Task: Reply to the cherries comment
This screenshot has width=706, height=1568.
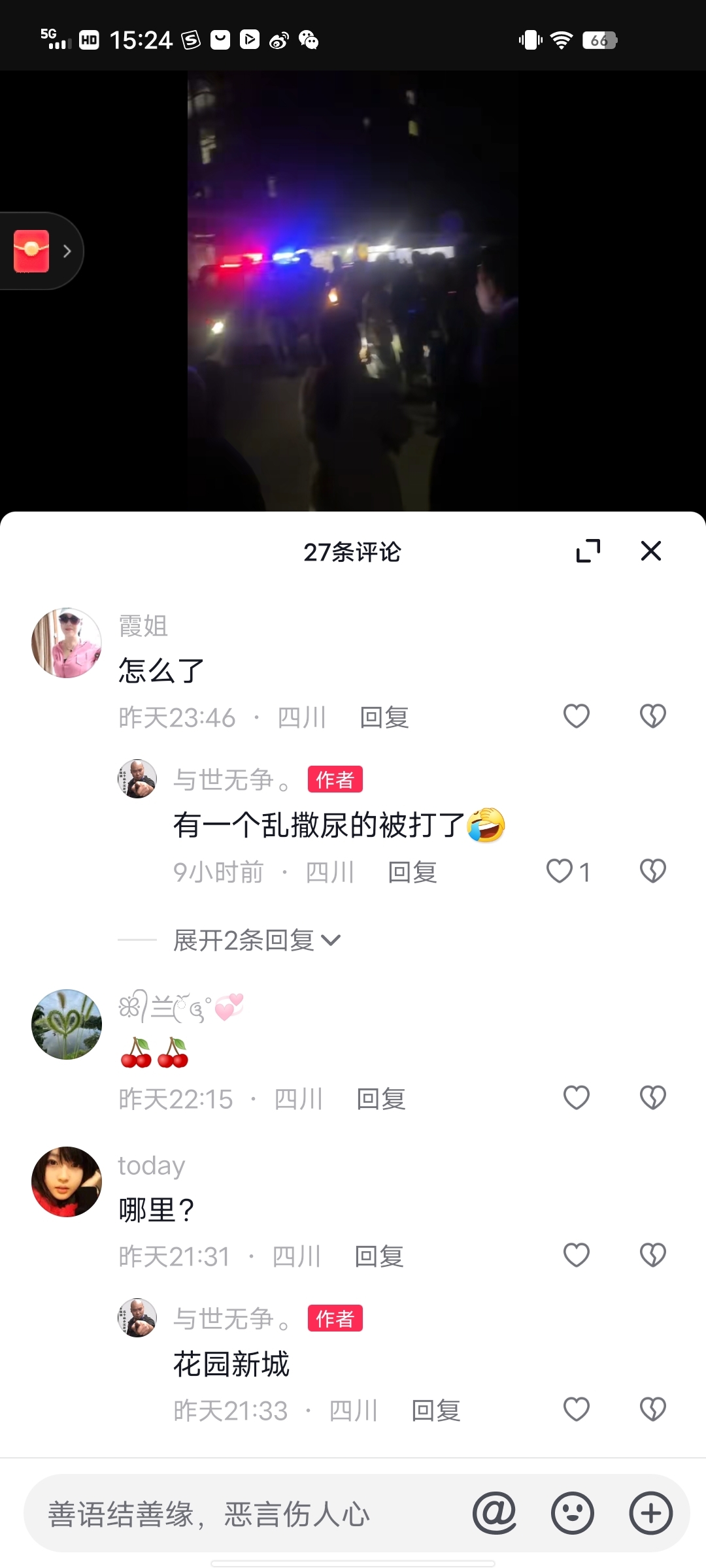Action: pos(381,1099)
